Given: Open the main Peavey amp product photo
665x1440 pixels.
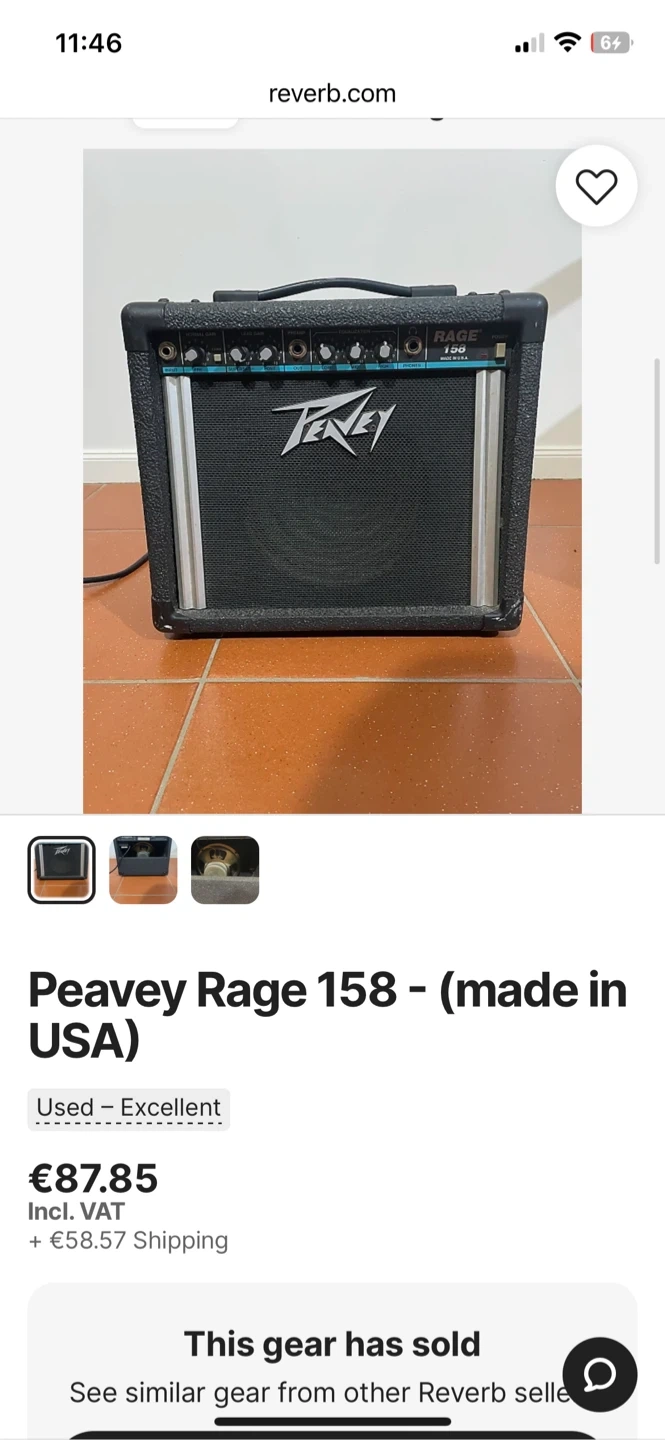Looking at the screenshot, I should tap(332, 480).
